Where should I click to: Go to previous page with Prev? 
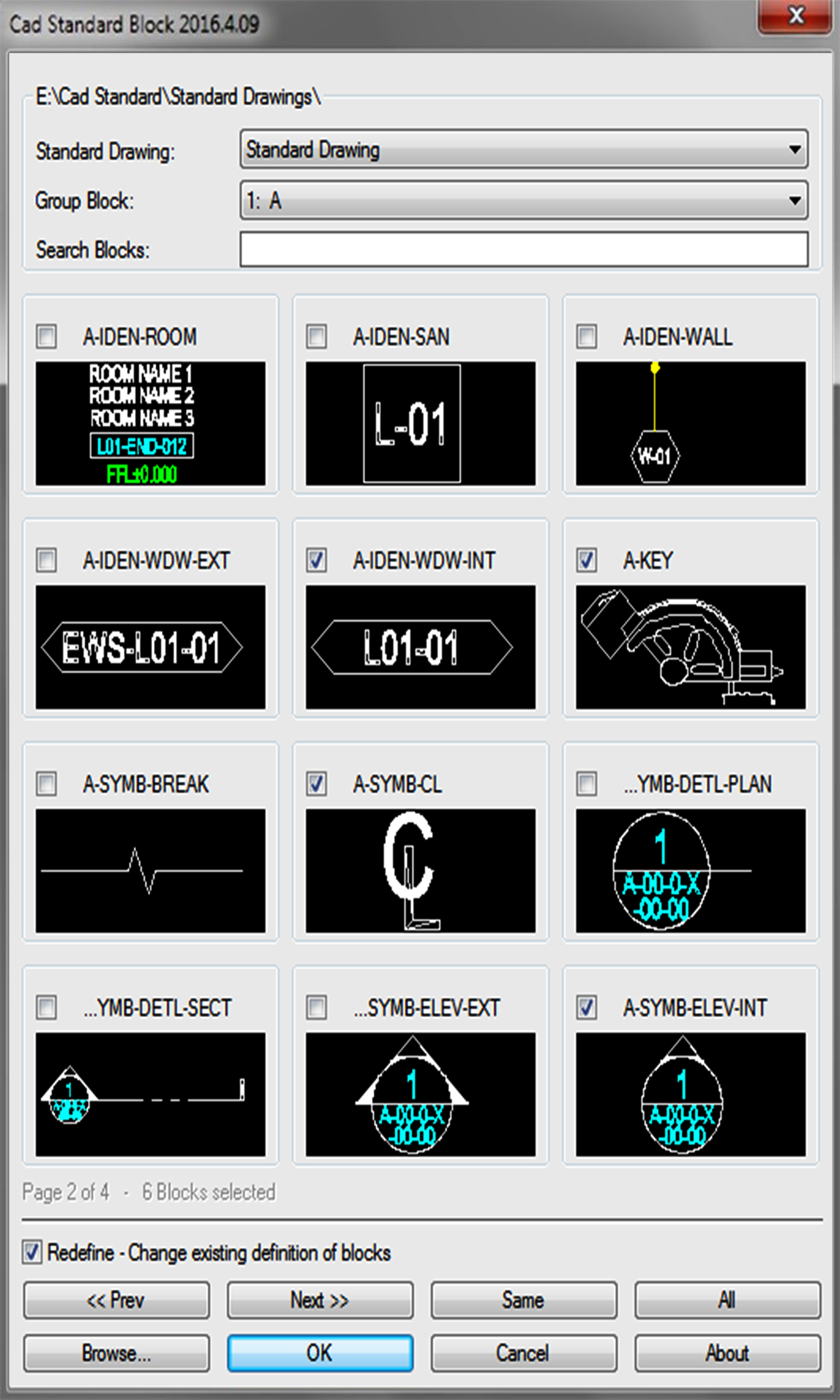pyautogui.click(x=116, y=1300)
